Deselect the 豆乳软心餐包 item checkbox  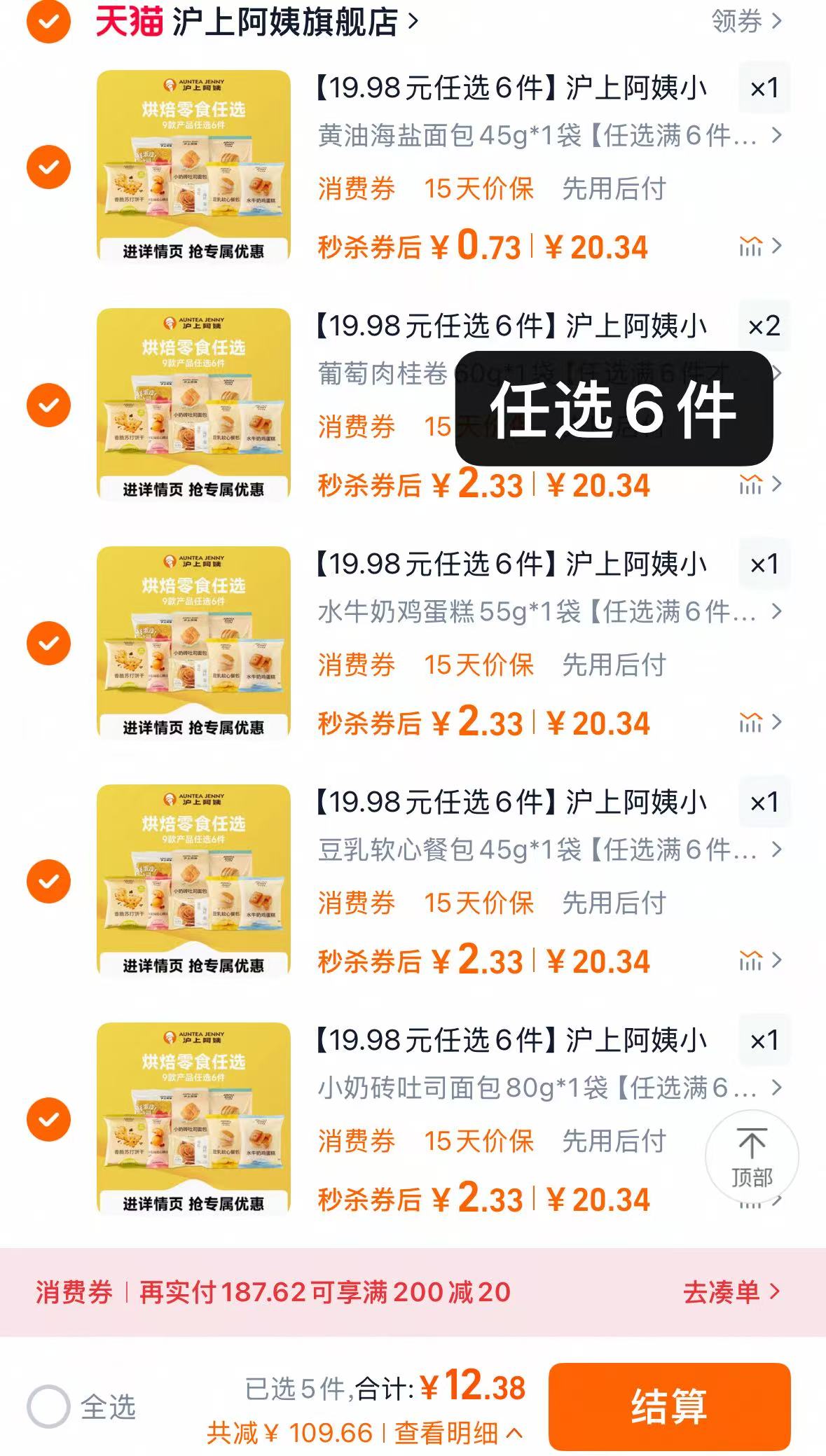(x=48, y=881)
